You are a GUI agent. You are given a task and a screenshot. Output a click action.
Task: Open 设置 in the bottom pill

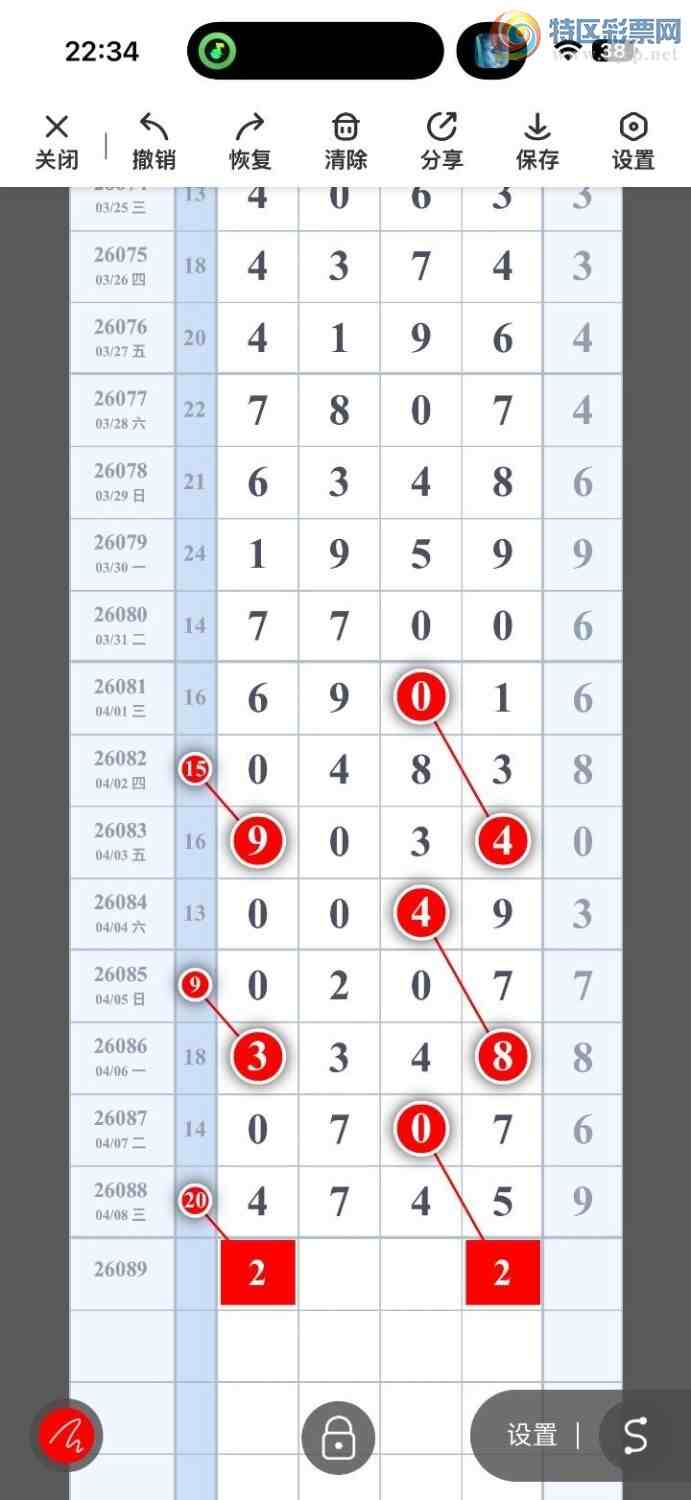pyautogui.click(x=531, y=1436)
